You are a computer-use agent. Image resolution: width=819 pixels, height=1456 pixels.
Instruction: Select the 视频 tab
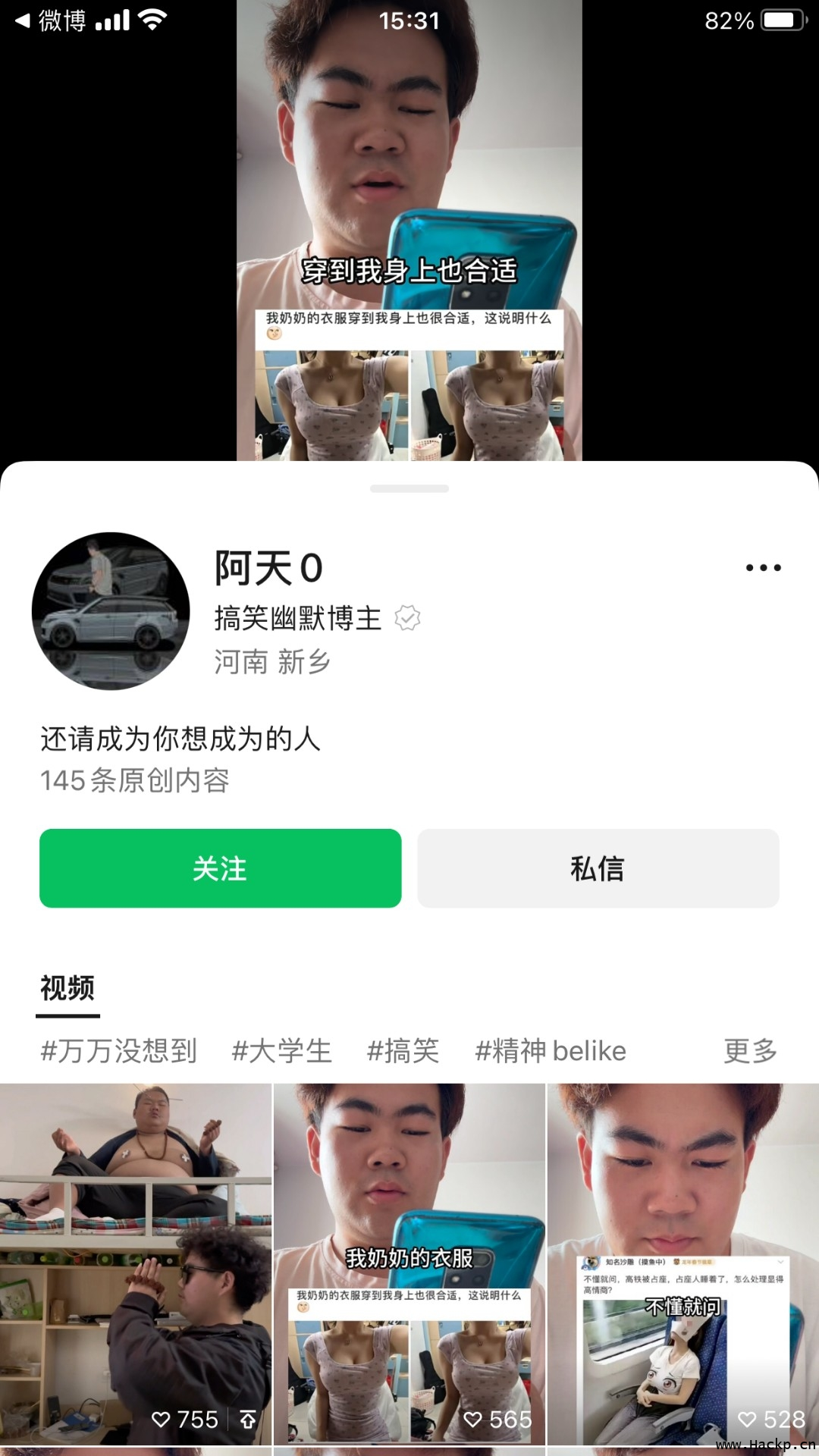tap(67, 989)
